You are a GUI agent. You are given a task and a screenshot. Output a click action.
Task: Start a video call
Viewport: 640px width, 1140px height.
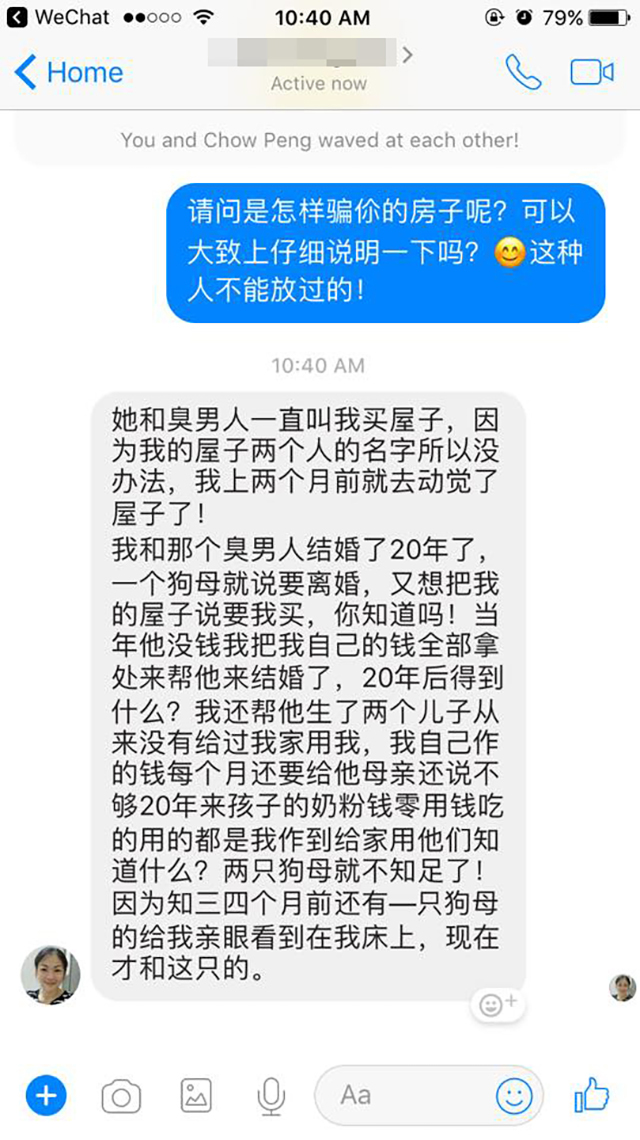(591, 72)
